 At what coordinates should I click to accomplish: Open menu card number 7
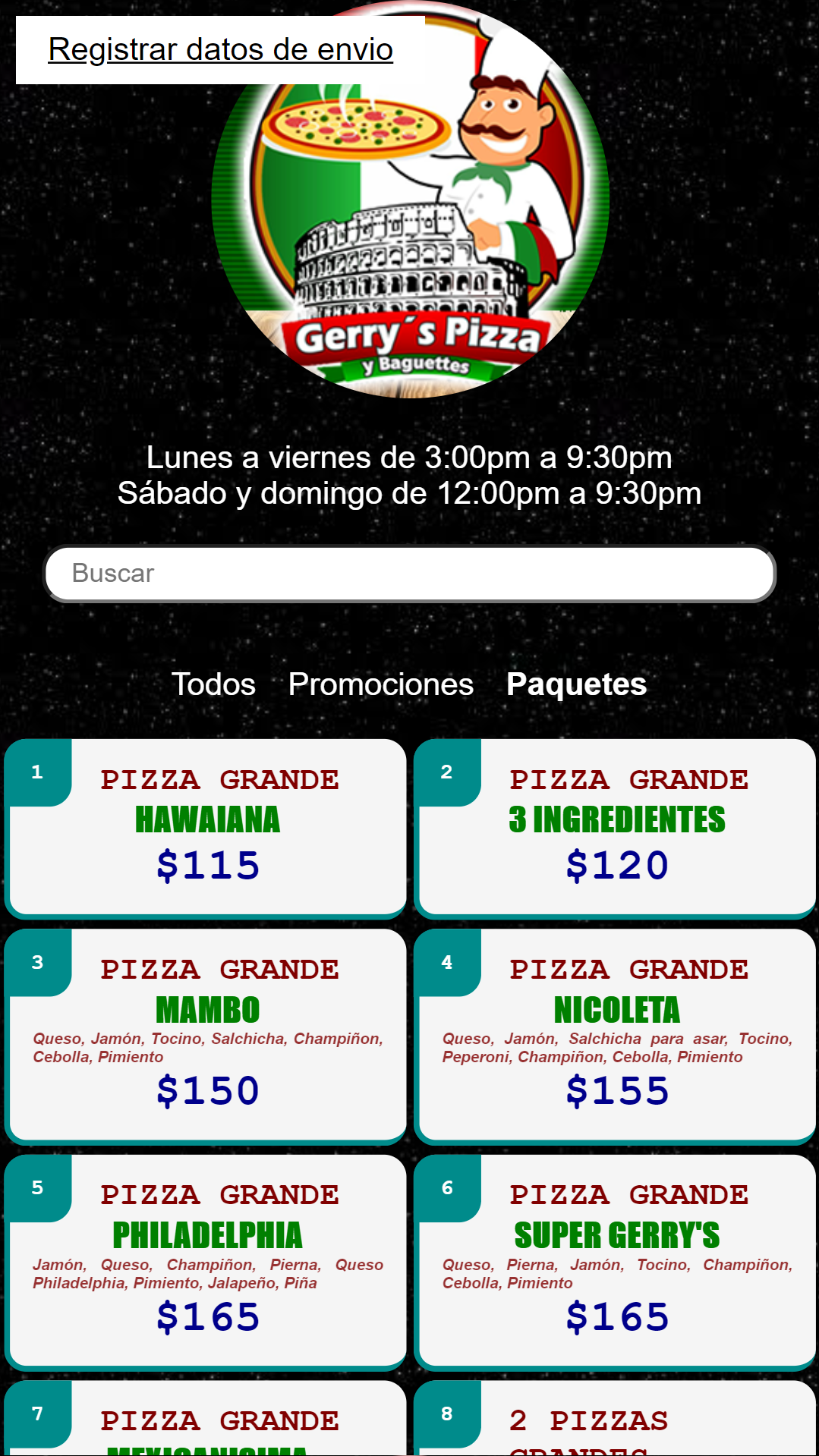206,1421
